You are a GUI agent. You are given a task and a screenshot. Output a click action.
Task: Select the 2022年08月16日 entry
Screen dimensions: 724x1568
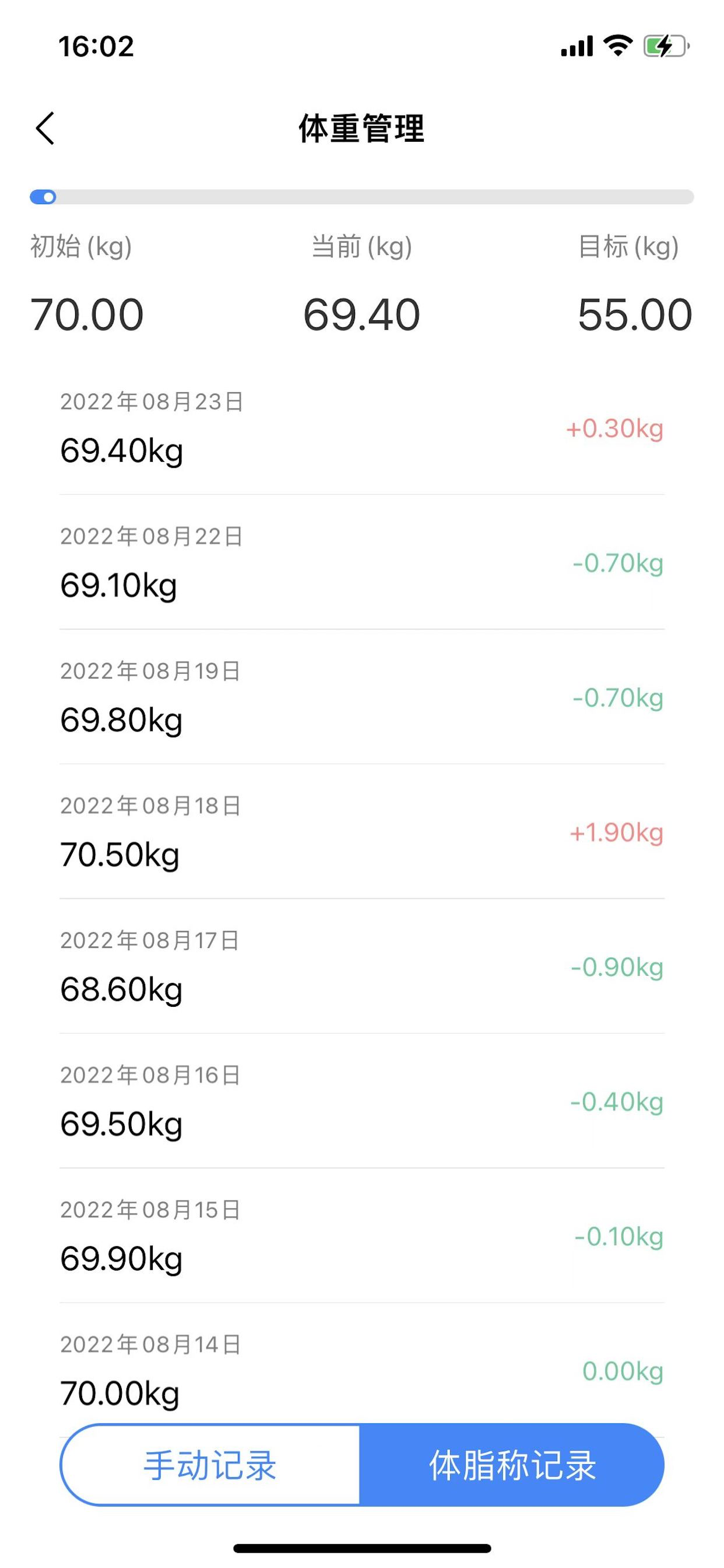[362, 1101]
